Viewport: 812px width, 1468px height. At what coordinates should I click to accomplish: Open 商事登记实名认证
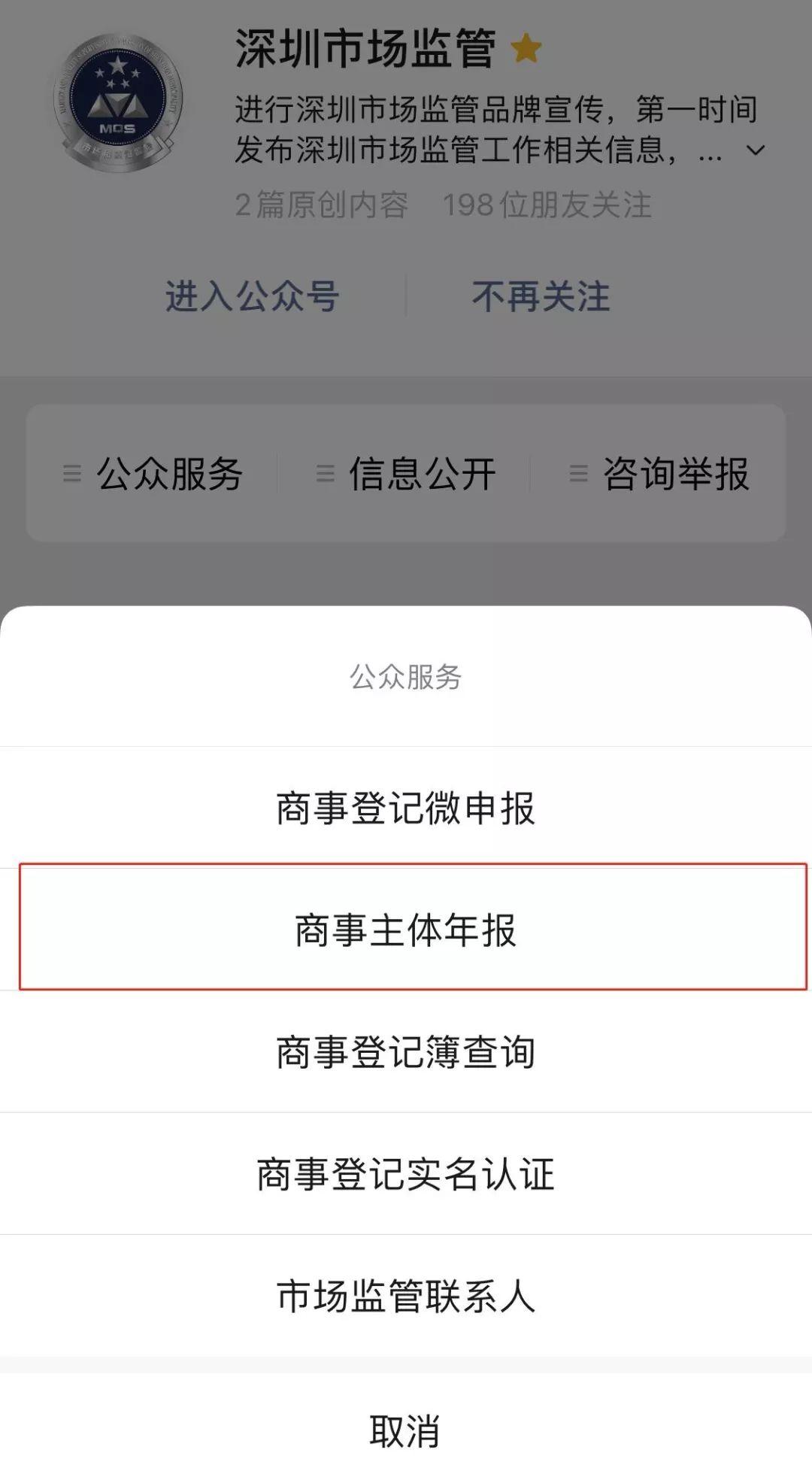[x=406, y=1174]
